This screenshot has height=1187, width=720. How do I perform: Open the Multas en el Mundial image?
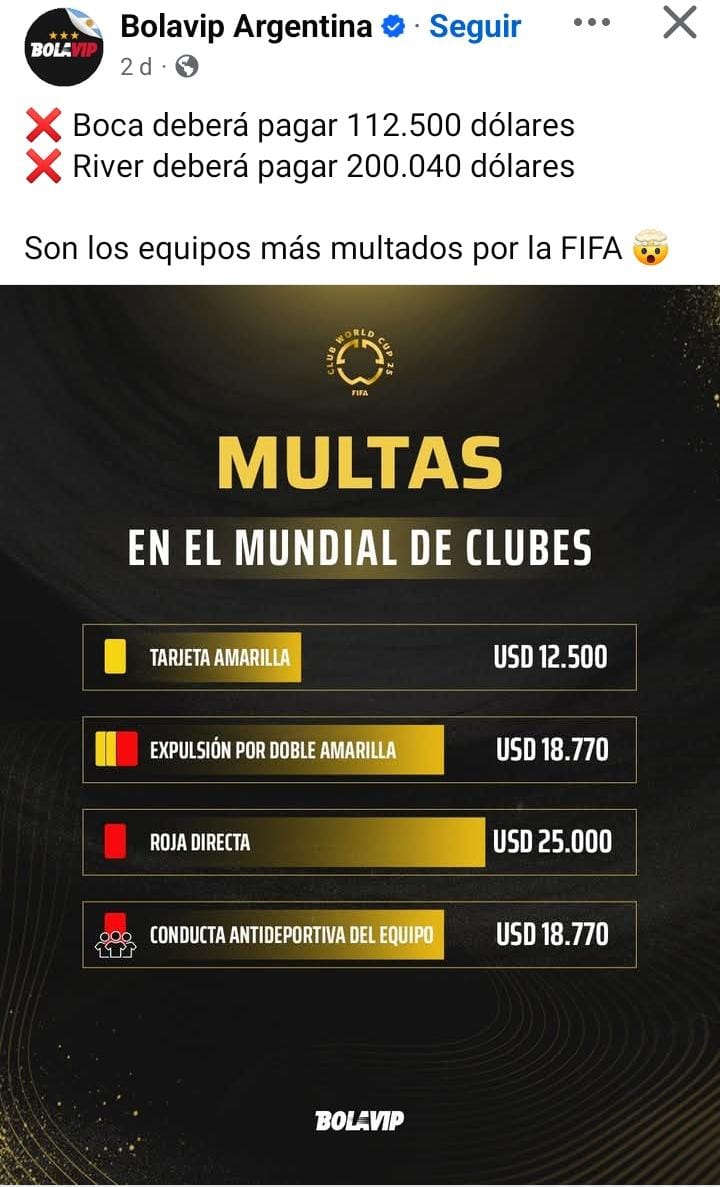click(360, 734)
